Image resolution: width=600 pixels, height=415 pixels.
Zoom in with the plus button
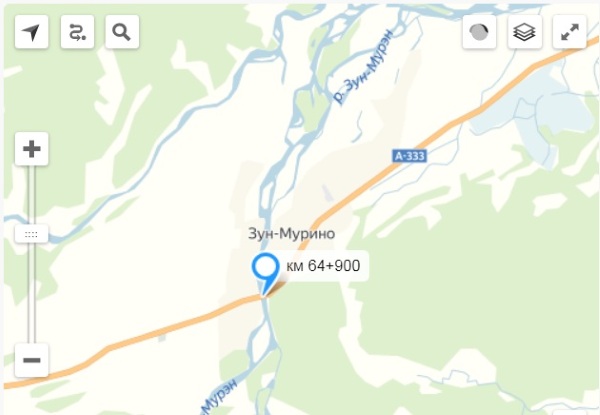[32, 150]
